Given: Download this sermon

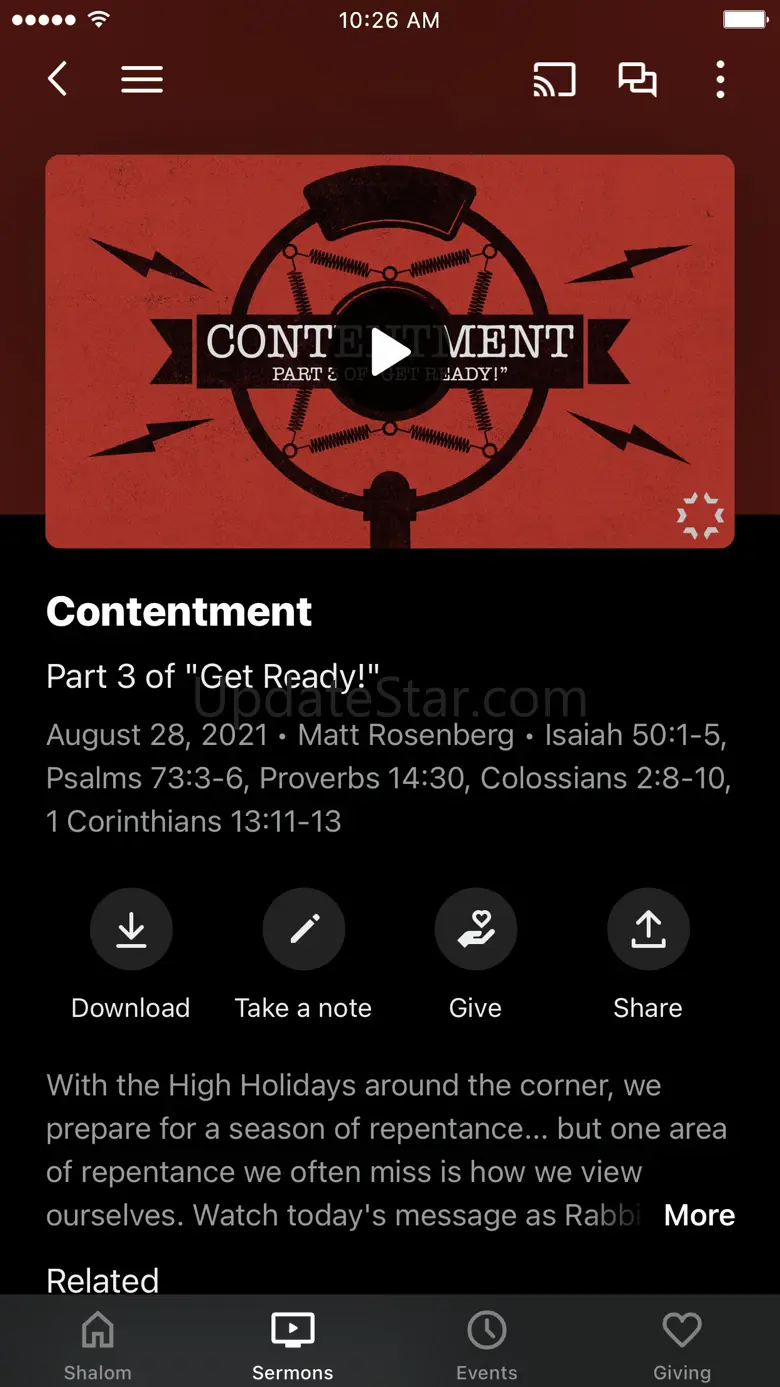Looking at the screenshot, I should pyautogui.click(x=131, y=954).
